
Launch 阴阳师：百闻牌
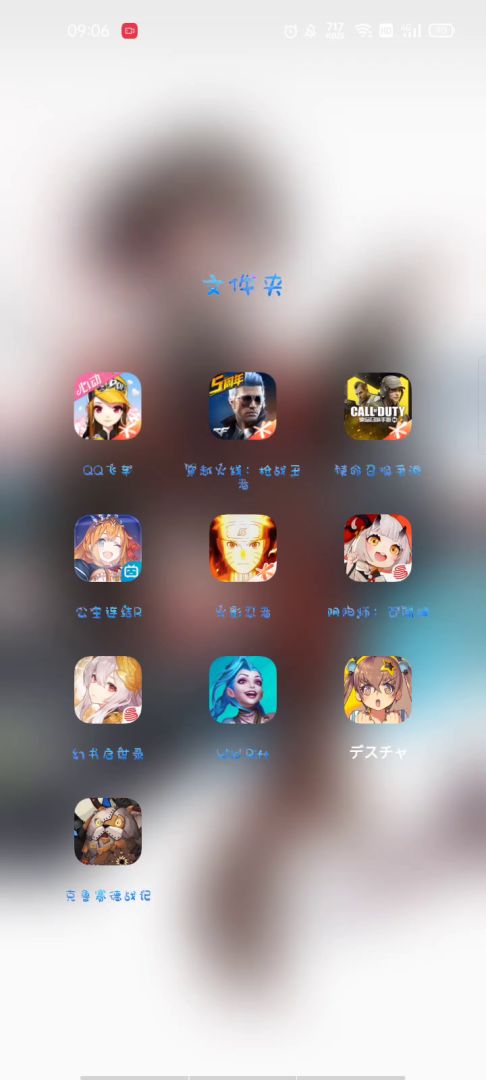pyautogui.click(x=378, y=548)
